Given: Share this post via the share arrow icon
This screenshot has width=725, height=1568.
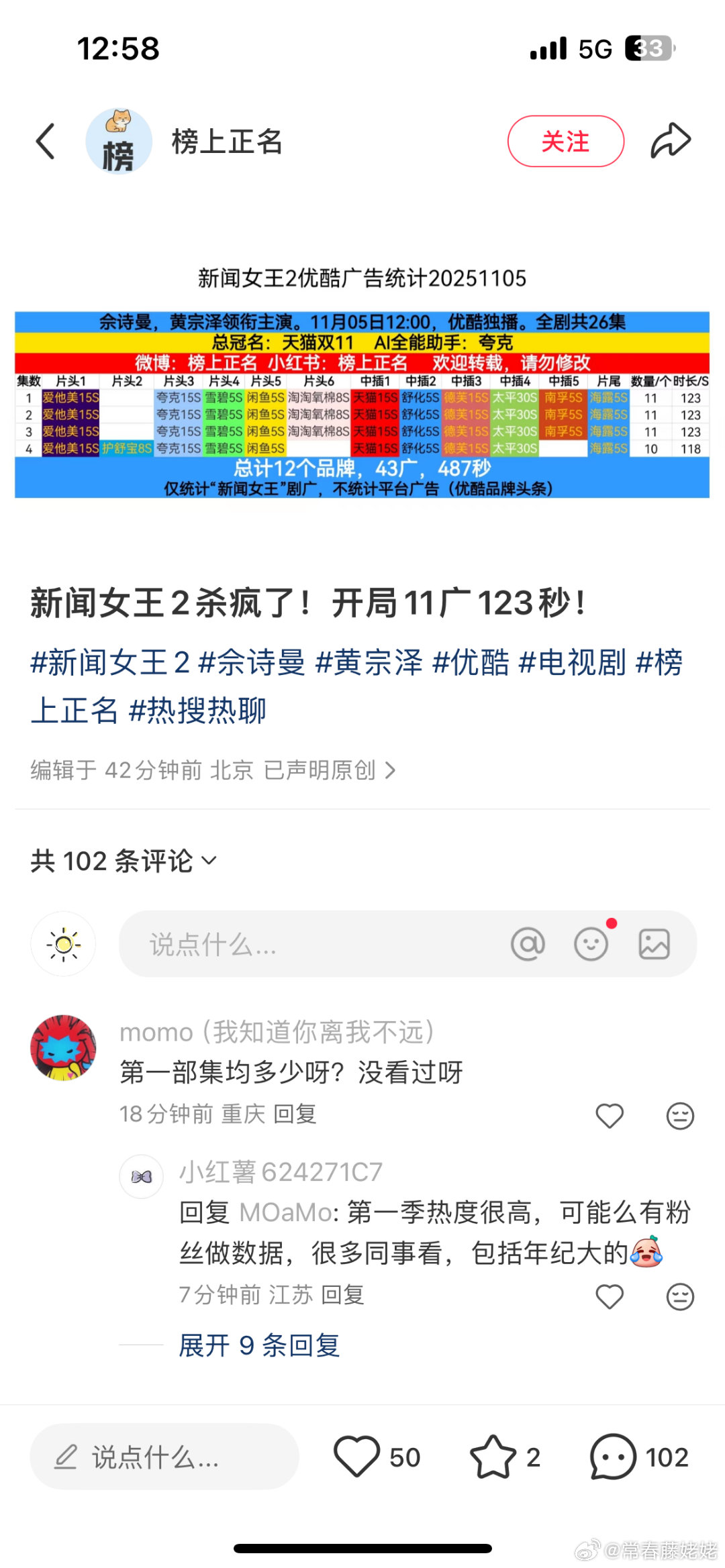Looking at the screenshot, I should pyautogui.click(x=671, y=140).
